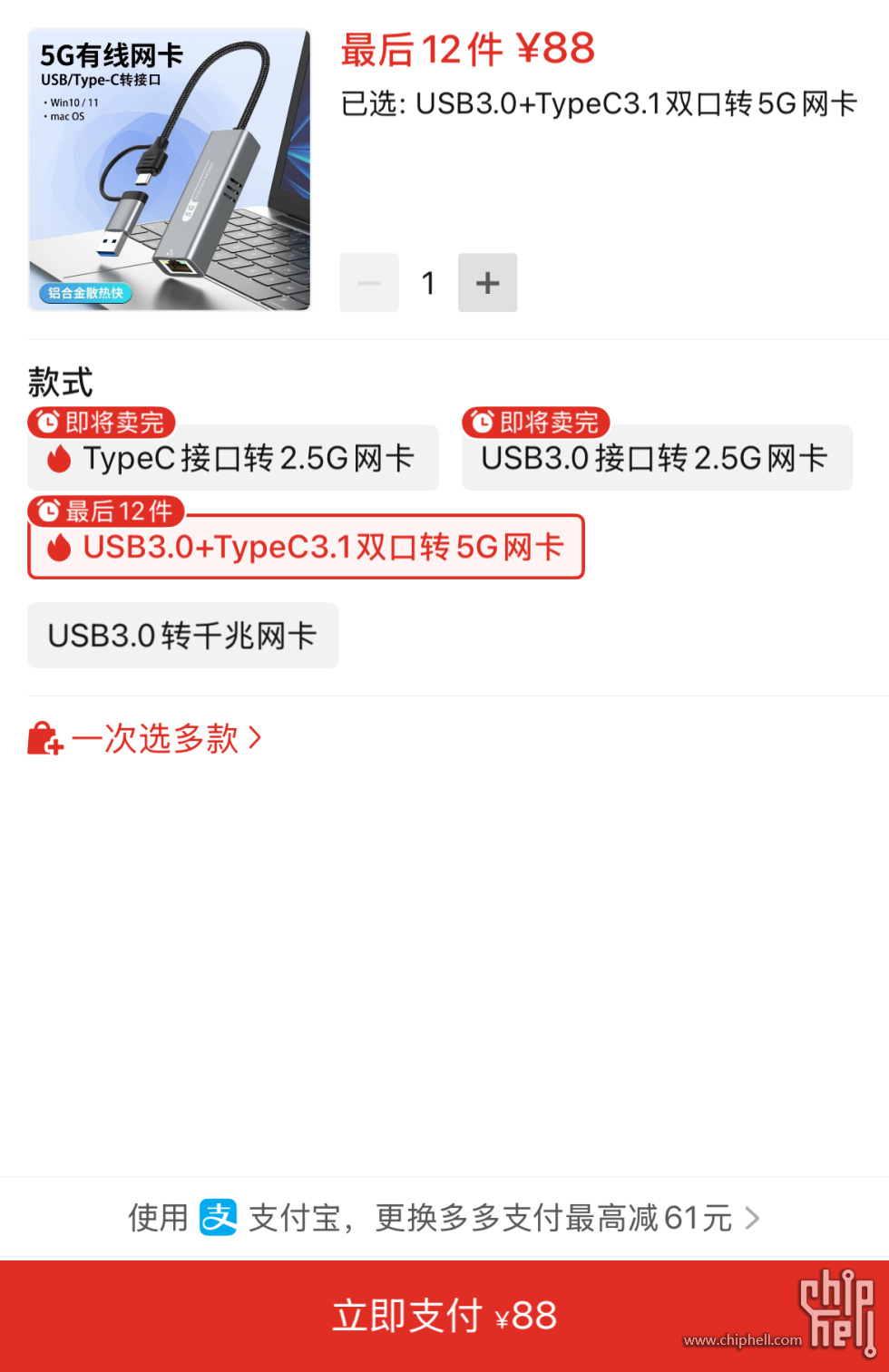
Task: Decrease quantity with the minus button
Action: 369,283
